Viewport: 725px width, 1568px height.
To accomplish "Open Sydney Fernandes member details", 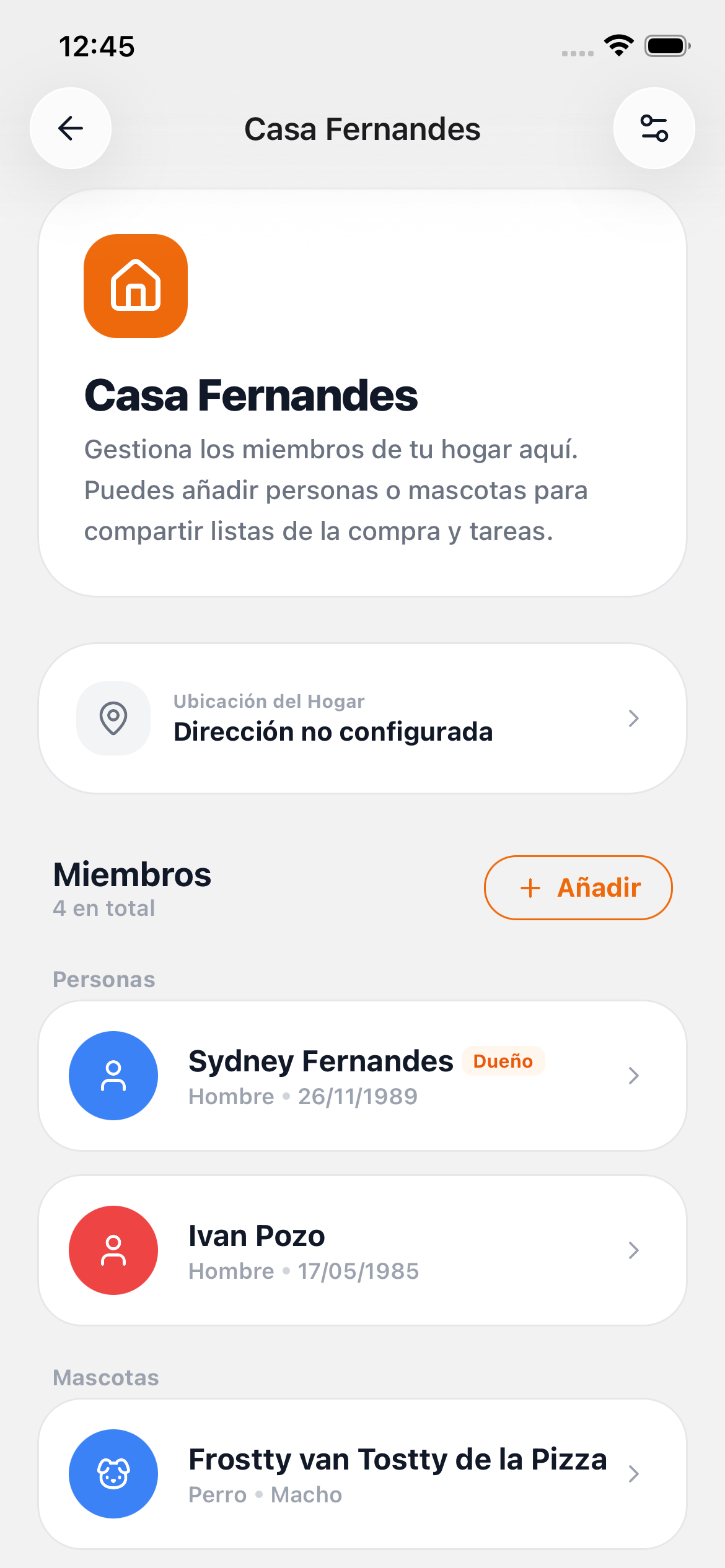I will (362, 1076).
